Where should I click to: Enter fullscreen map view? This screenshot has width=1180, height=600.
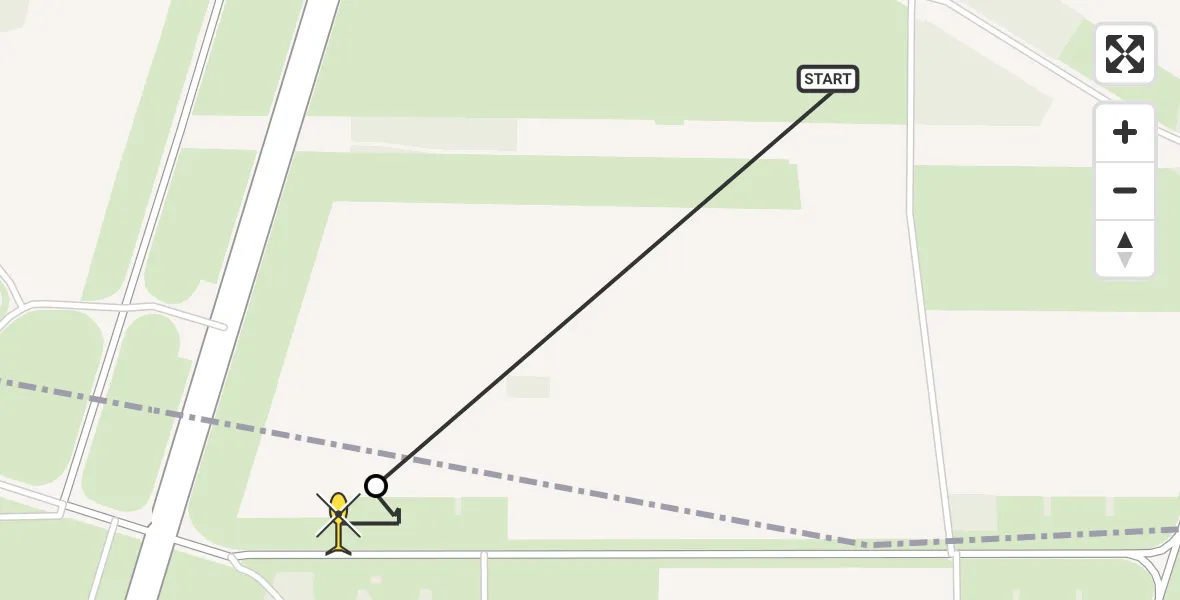1125,54
